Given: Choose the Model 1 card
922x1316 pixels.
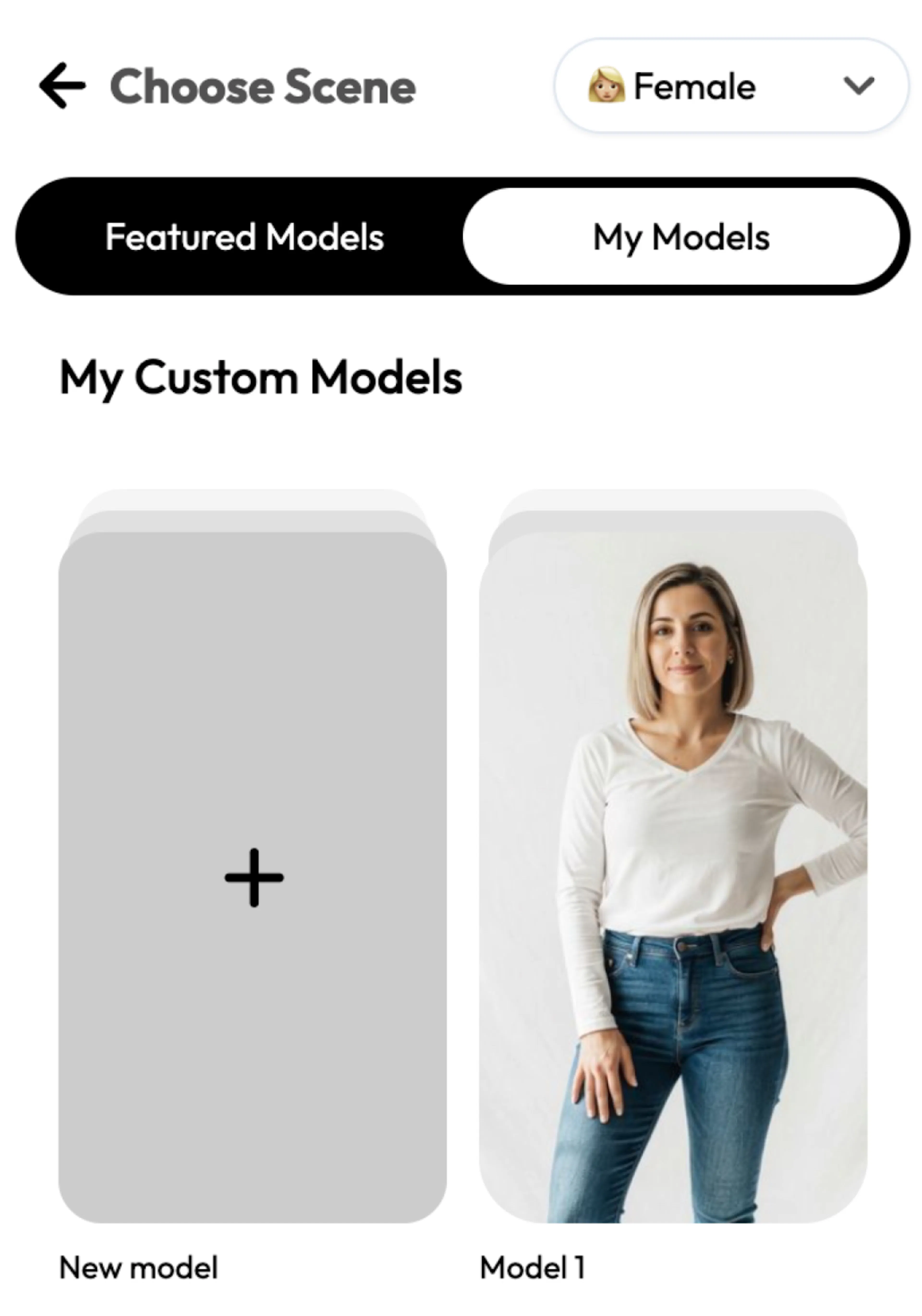Looking at the screenshot, I should click(673, 877).
